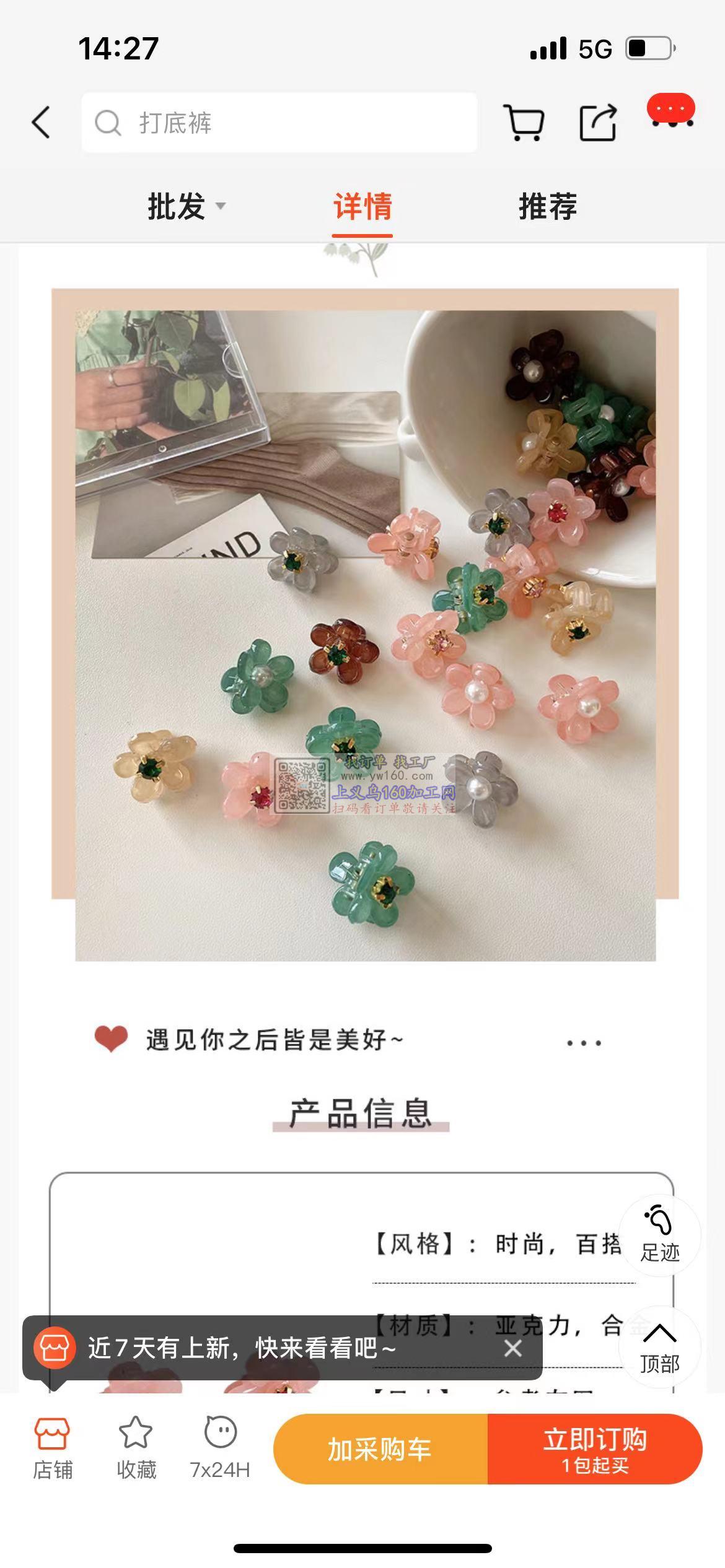
Task: Share this product
Action: (x=598, y=122)
